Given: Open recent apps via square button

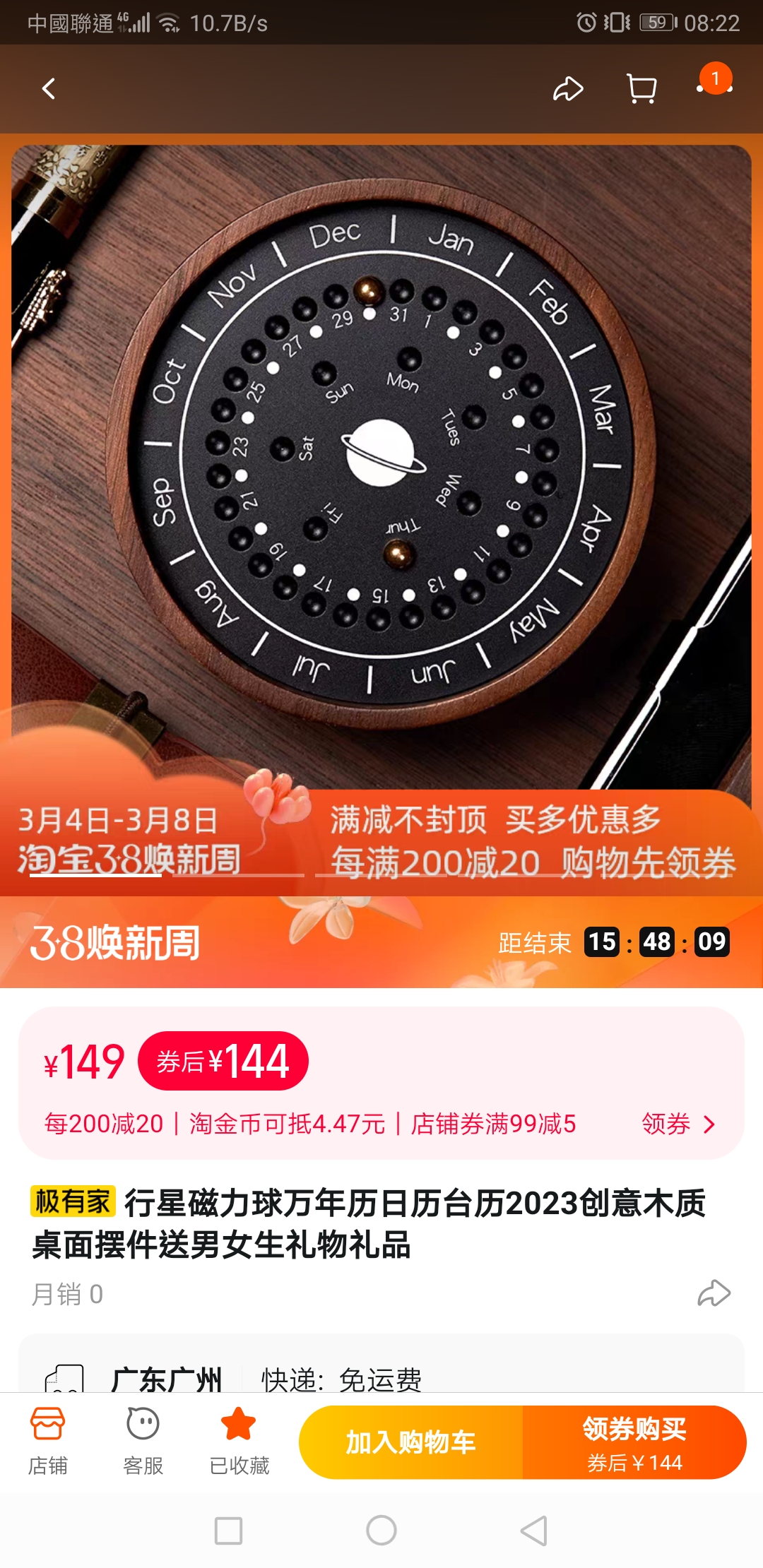Looking at the screenshot, I should (228, 1531).
